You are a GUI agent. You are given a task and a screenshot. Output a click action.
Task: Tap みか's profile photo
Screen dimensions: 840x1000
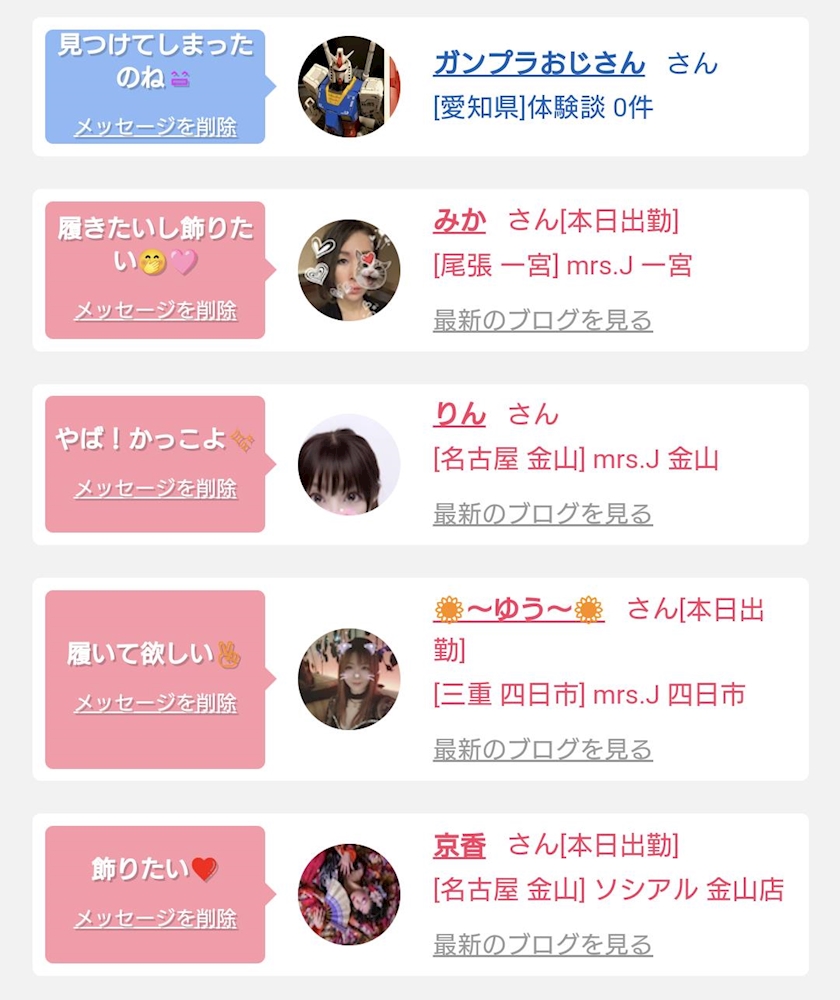pos(349,270)
